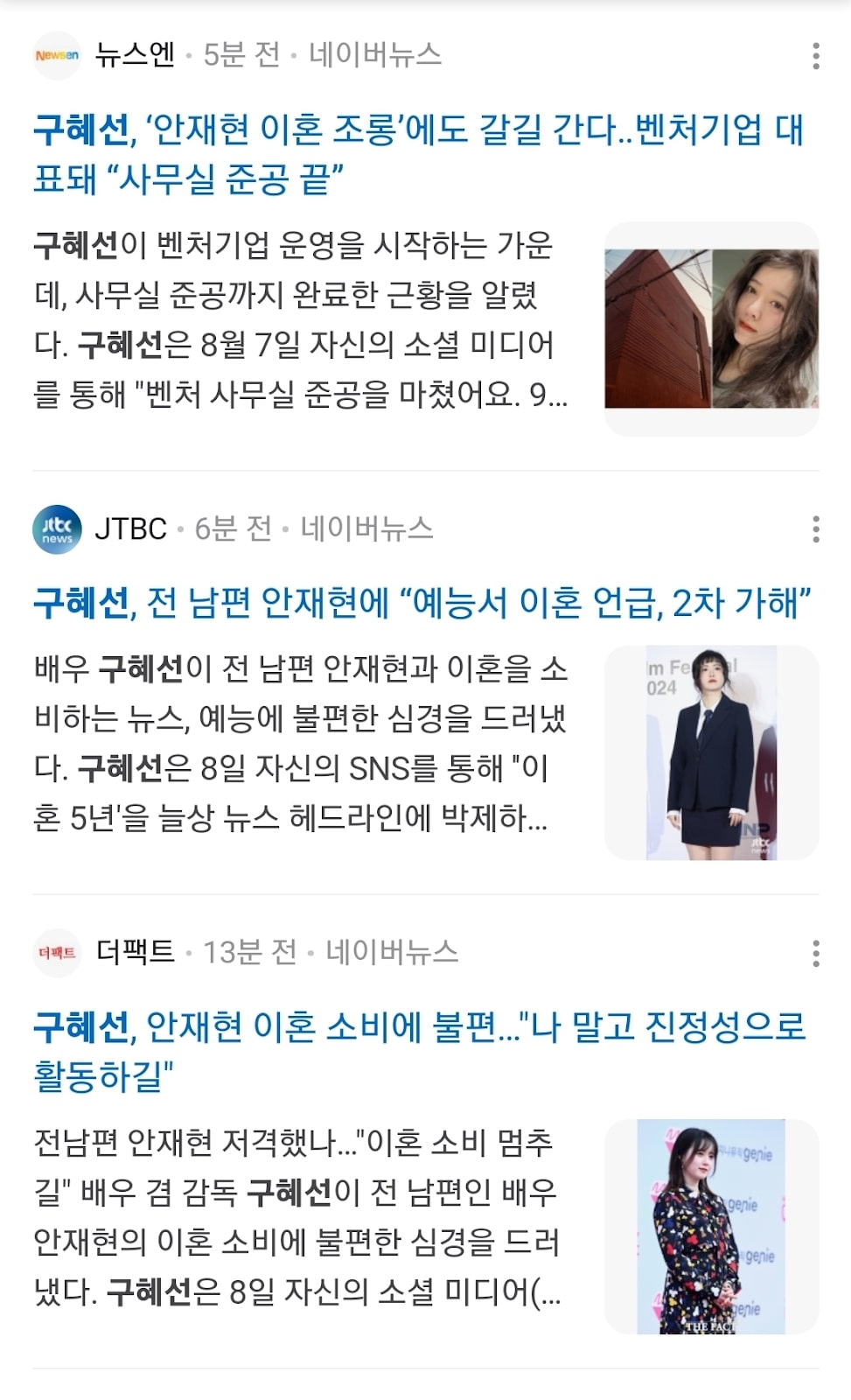Tap the 더팩트 publisher name
The image size is (851, 1400).
[135, 952]
